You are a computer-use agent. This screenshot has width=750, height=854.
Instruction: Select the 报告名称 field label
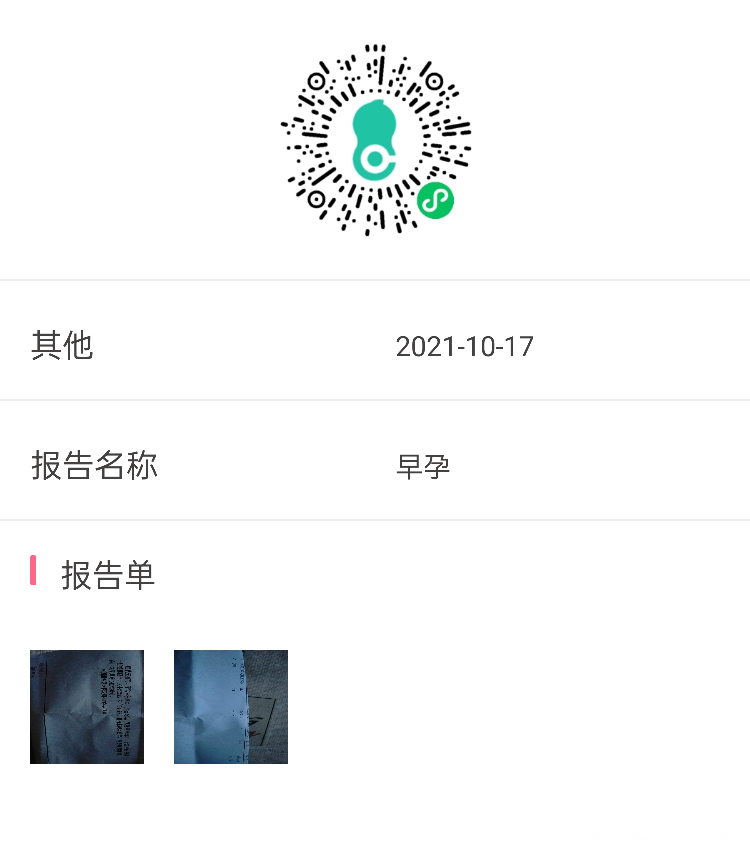click(x=95, y=466)
